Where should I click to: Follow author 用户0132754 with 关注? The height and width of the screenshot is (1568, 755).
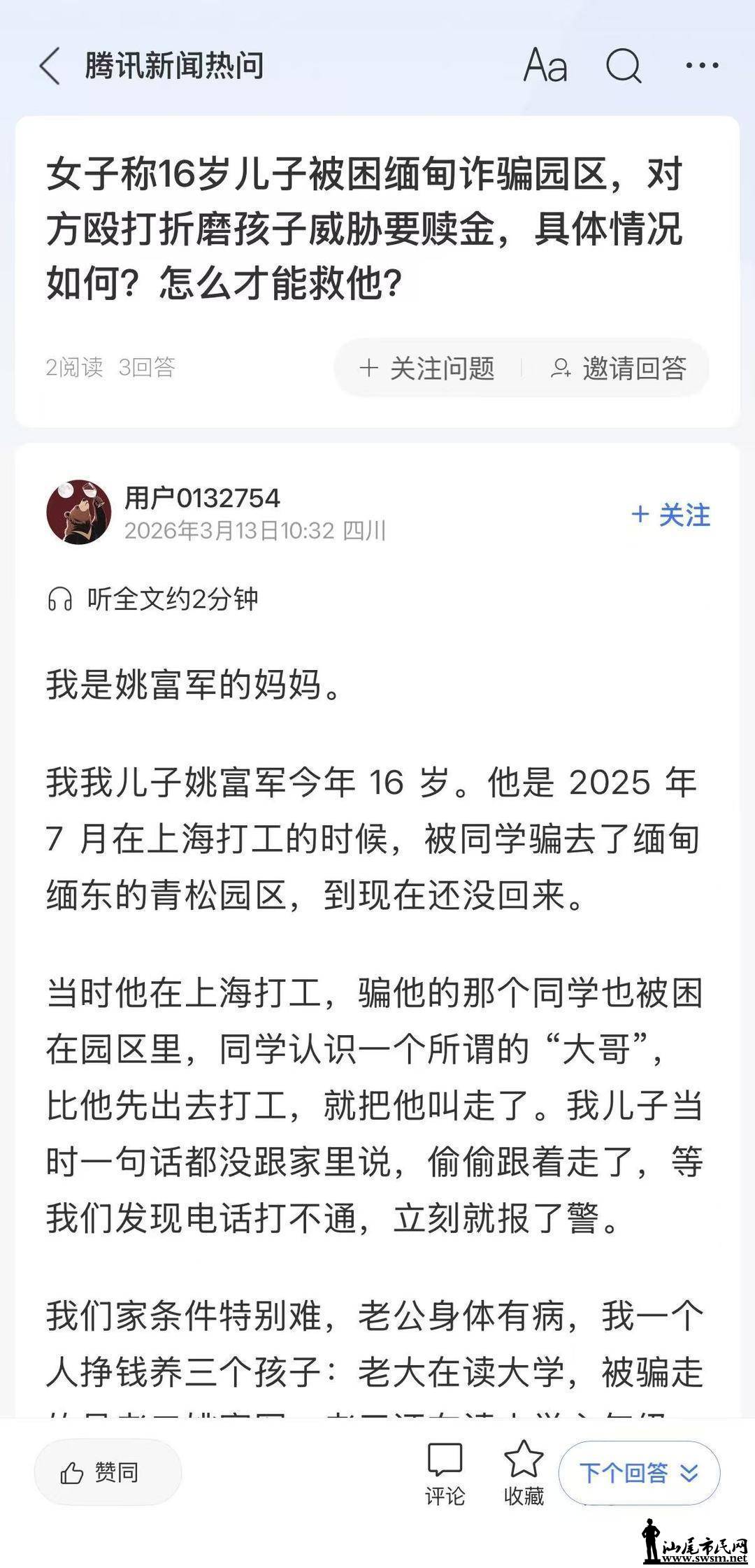tap(670, 515)
